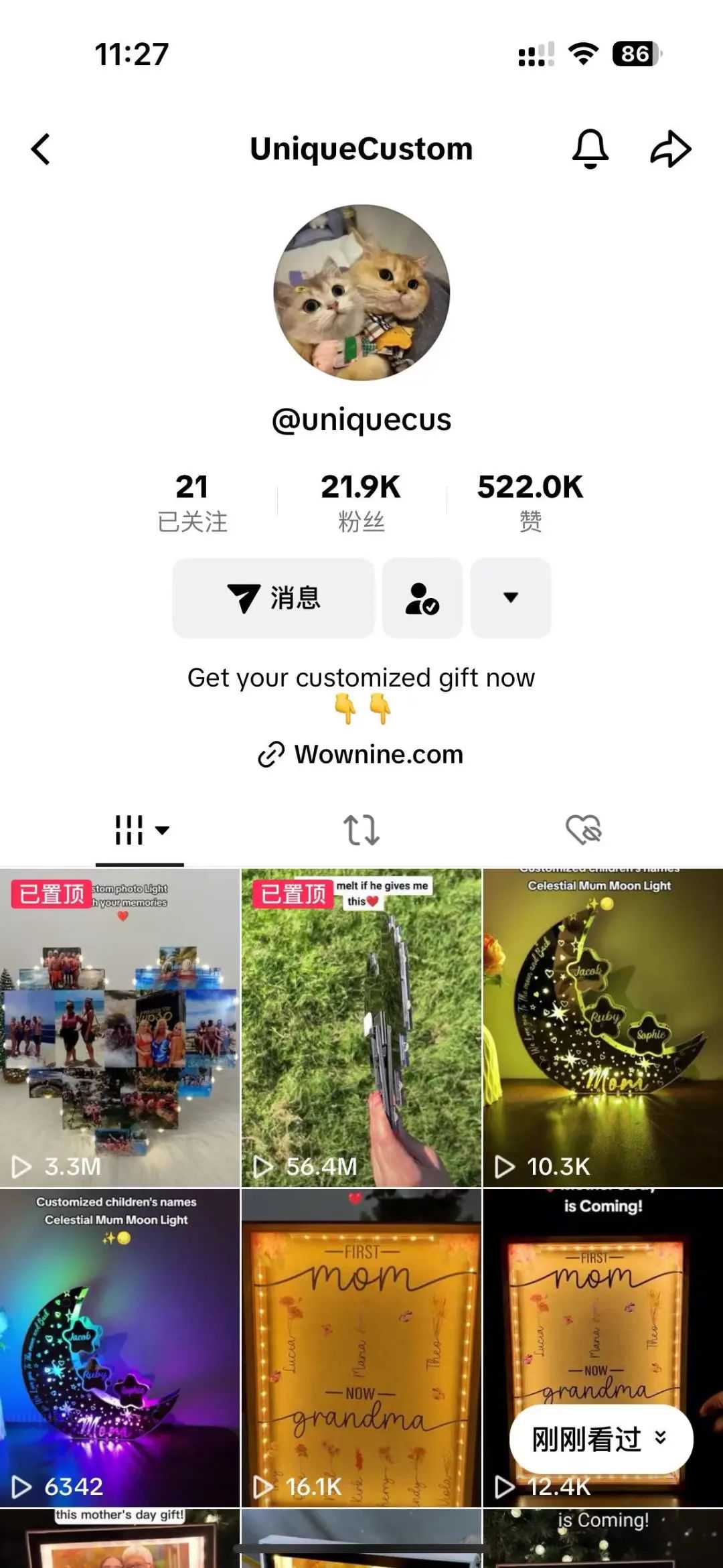Open the moon light video with 10.3K views
The height and width of the screenshot is (1568, 723).
click(x=602, y=1028)
